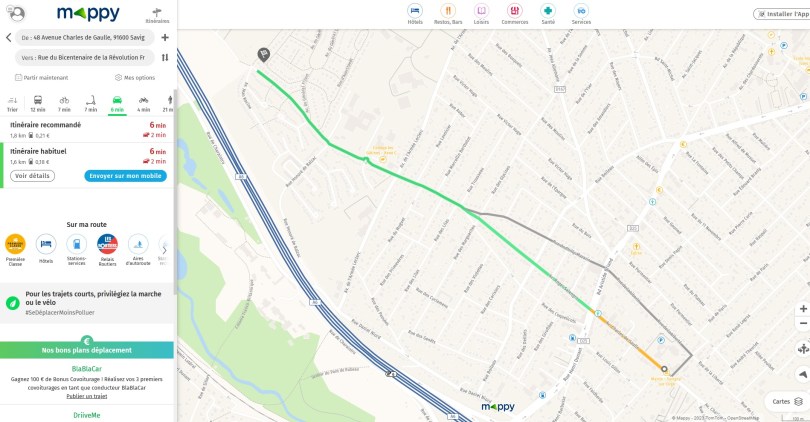Go back with the left arrow
The width and height of the screenshot is (810, 422).
click(x=8, y=37)
